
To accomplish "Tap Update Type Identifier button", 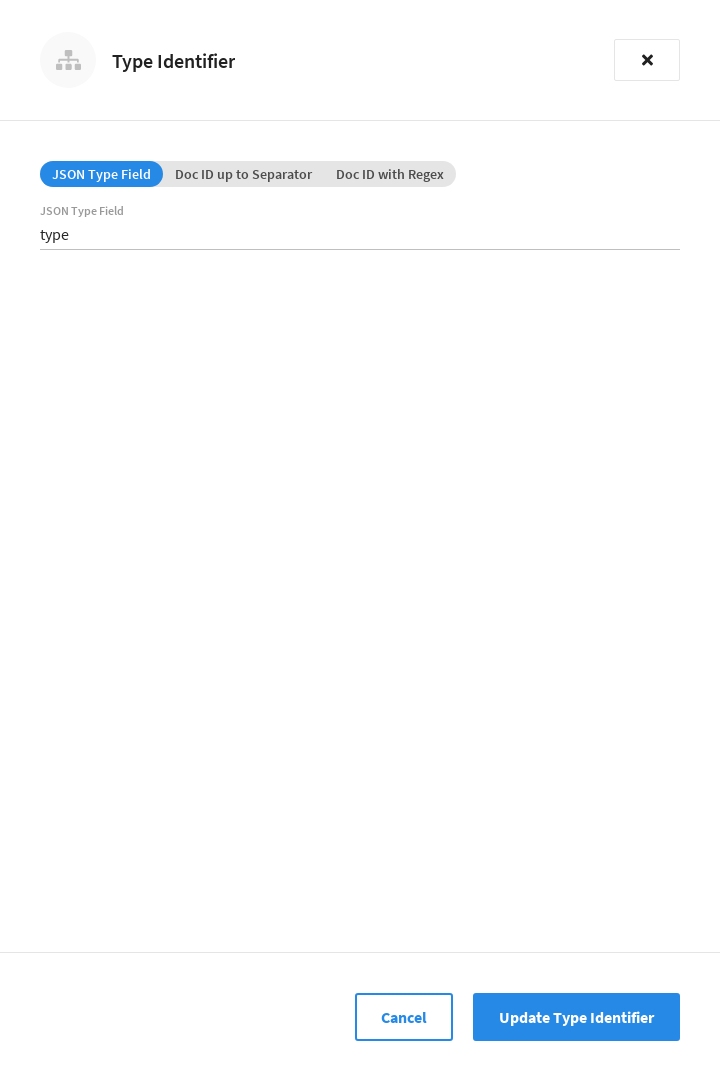I will [576, 1017].
